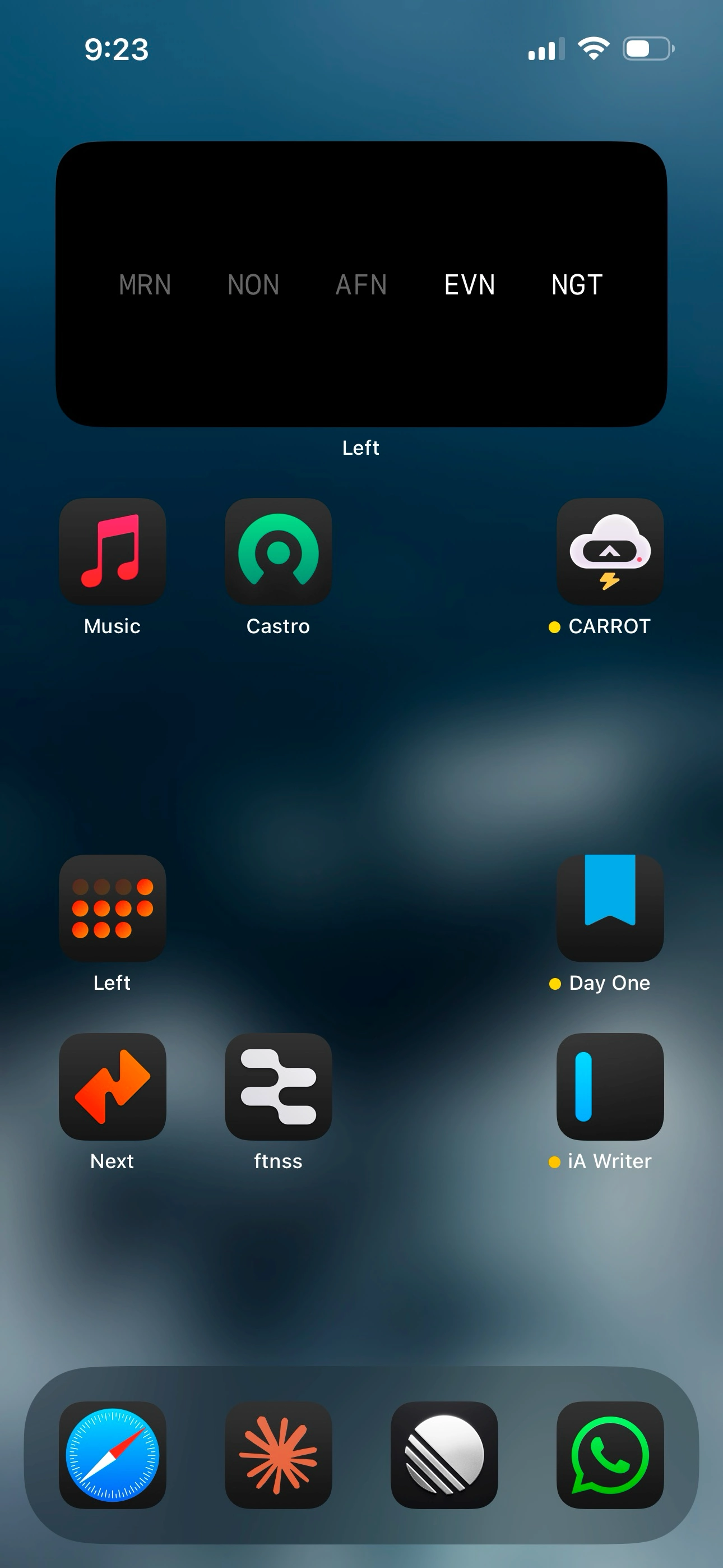
Task: Open WhatsApp from the dock
Action: pos(610,1455)
